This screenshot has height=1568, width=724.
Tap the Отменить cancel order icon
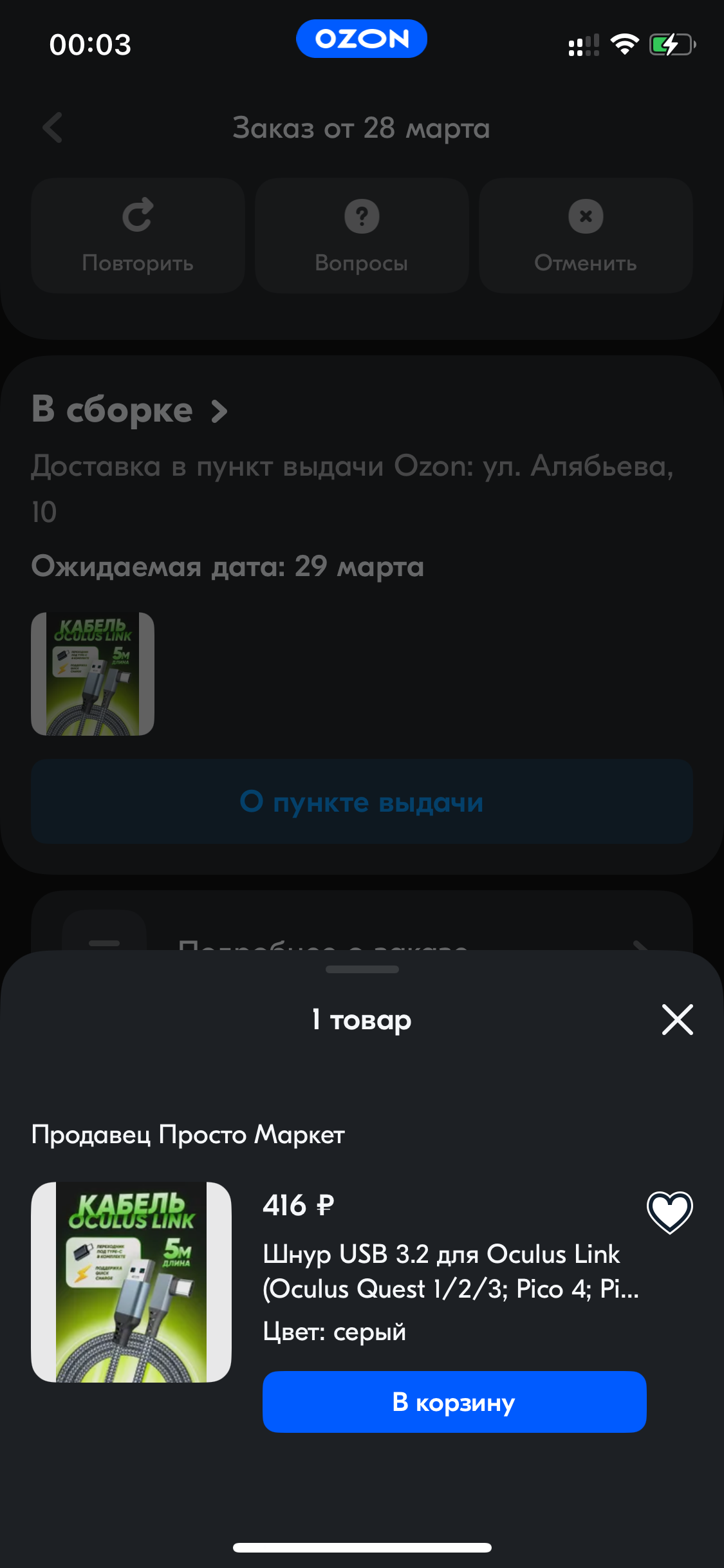585,216
